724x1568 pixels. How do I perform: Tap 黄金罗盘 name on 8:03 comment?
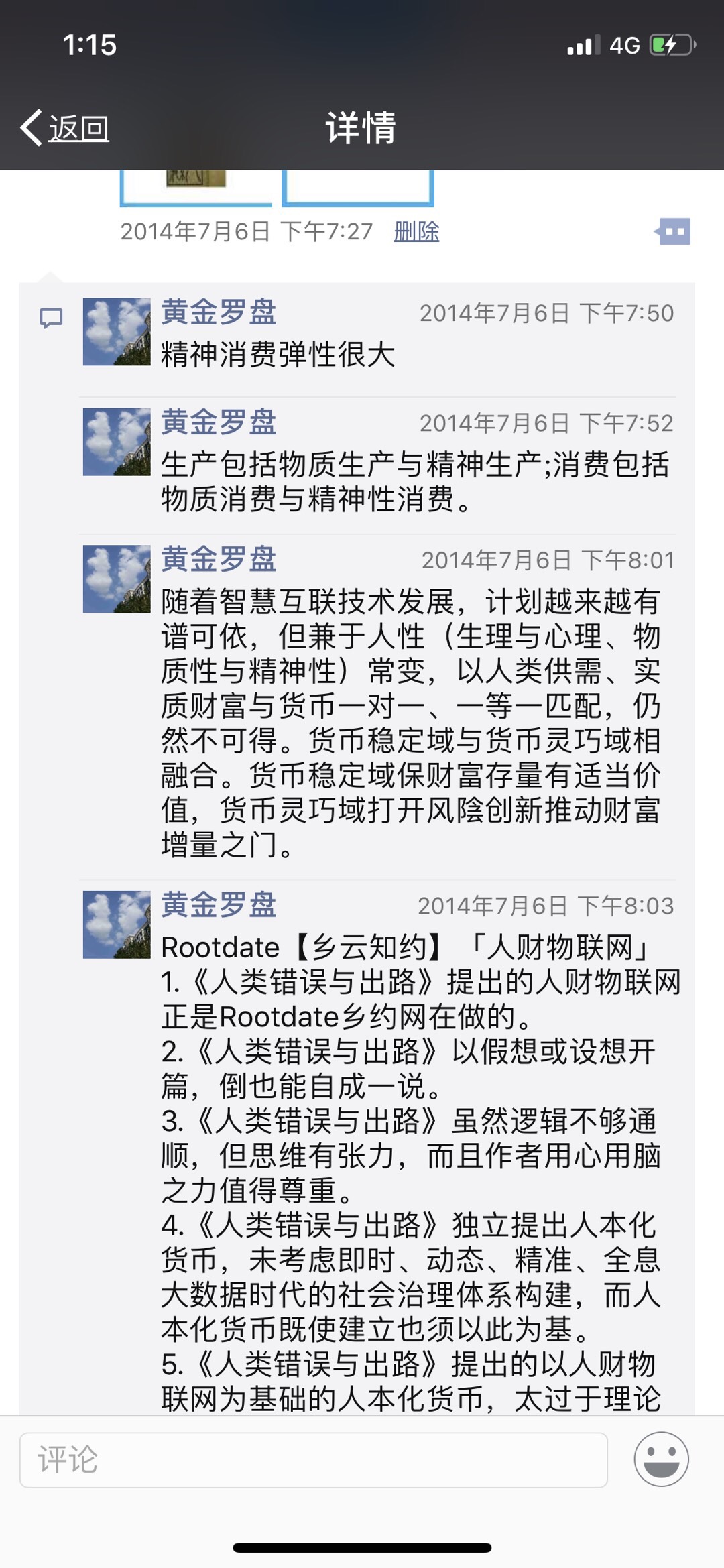[x=219, y=905]
